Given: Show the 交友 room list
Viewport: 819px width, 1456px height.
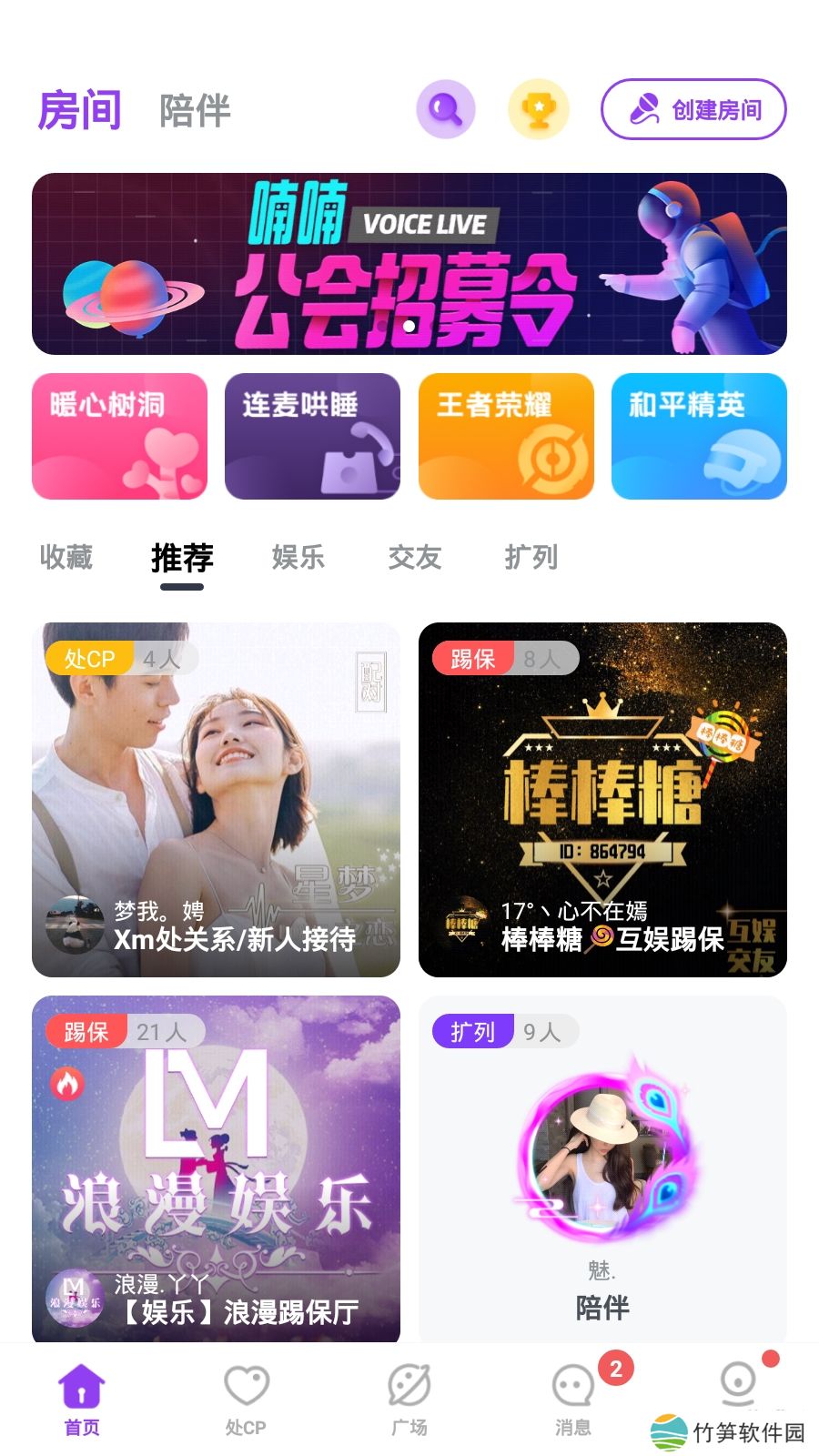Looking at the screenshot, I should click(415, 557).
